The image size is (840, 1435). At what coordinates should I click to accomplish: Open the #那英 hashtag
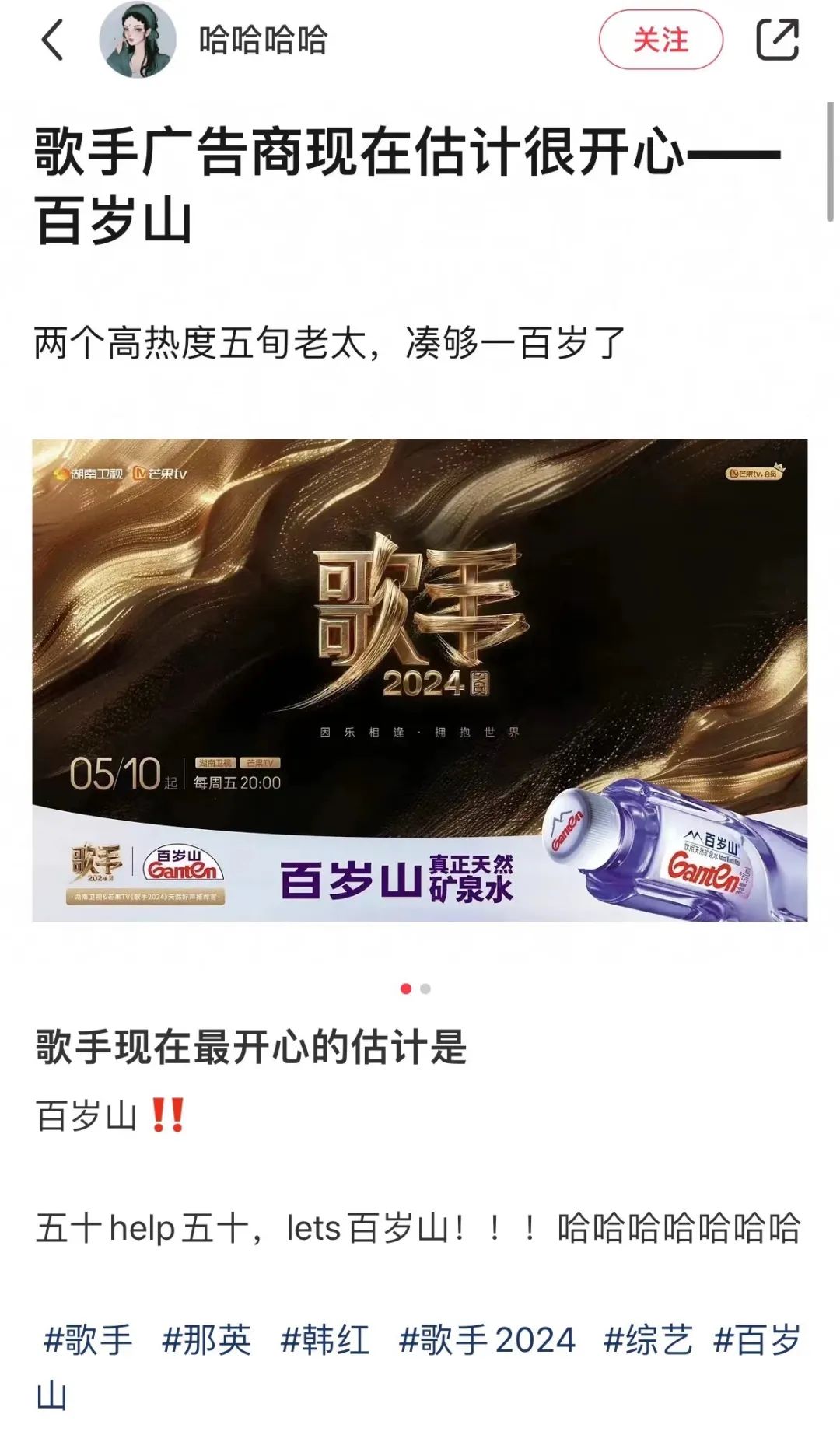tap(207, 1340)
